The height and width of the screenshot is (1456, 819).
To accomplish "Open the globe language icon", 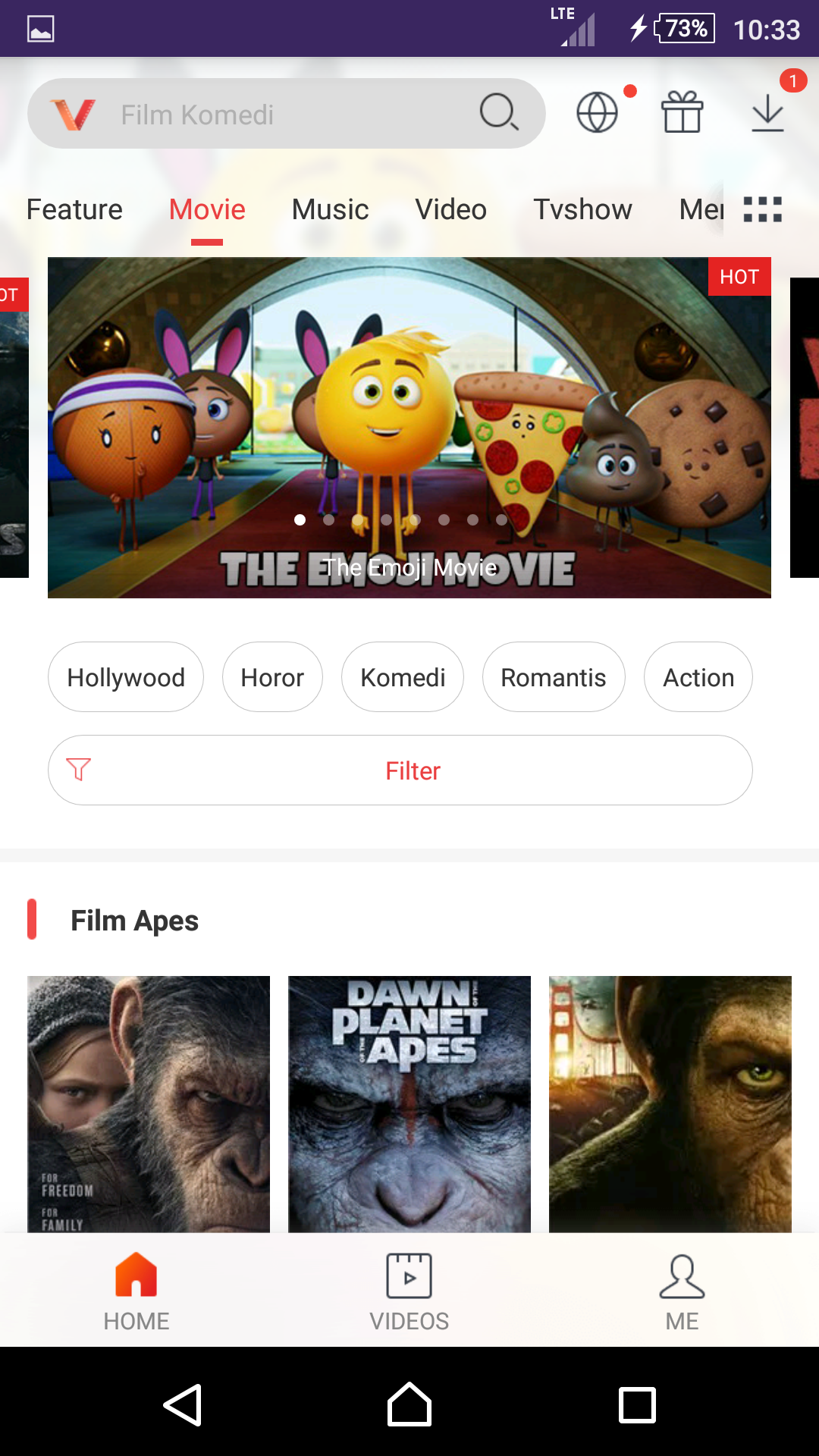I will click(598, 113).
